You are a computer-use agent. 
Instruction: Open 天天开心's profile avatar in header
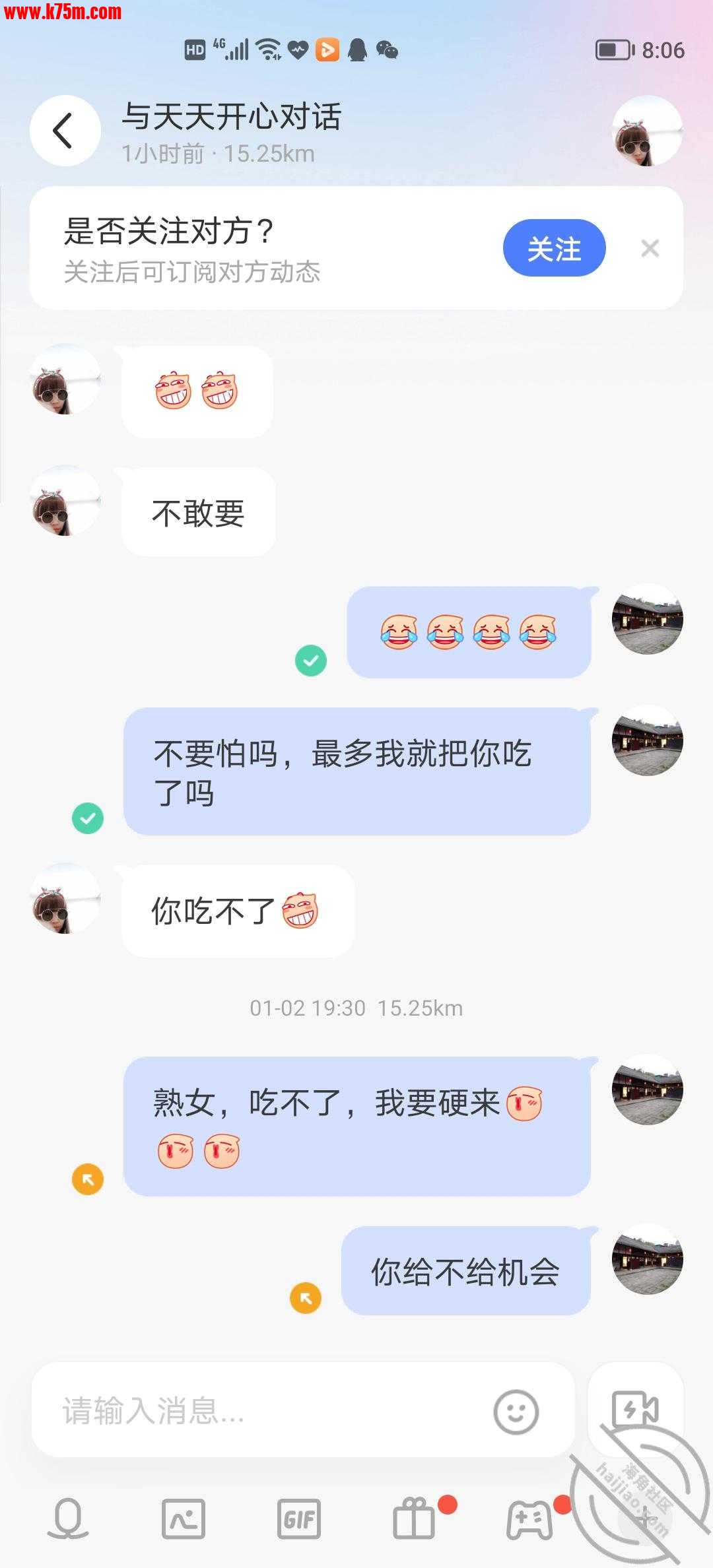coord(647,131)
